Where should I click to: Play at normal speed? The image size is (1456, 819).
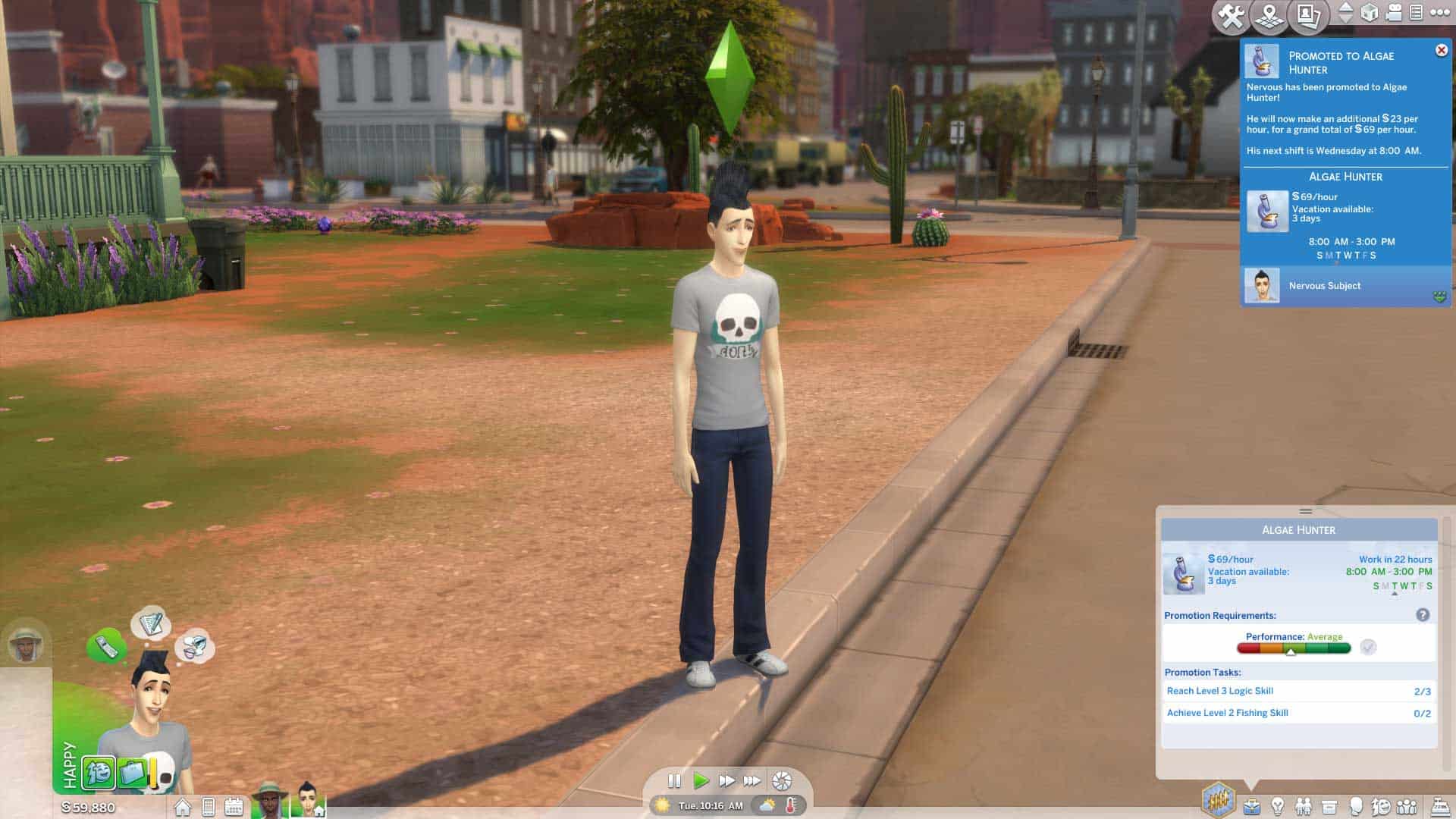(701, 780)
